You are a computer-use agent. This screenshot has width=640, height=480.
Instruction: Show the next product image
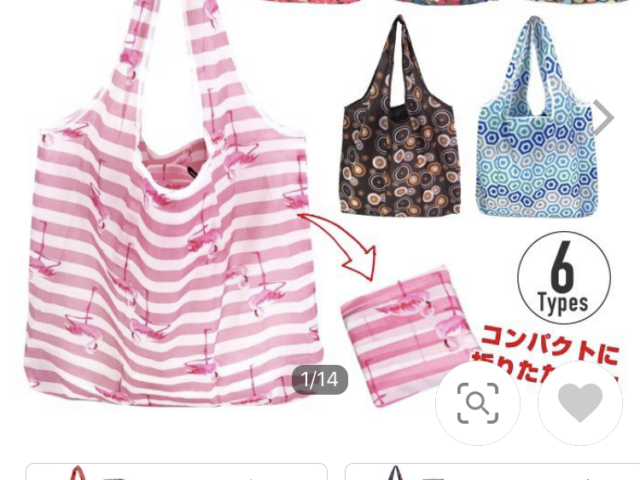click(x=603, y=118)
